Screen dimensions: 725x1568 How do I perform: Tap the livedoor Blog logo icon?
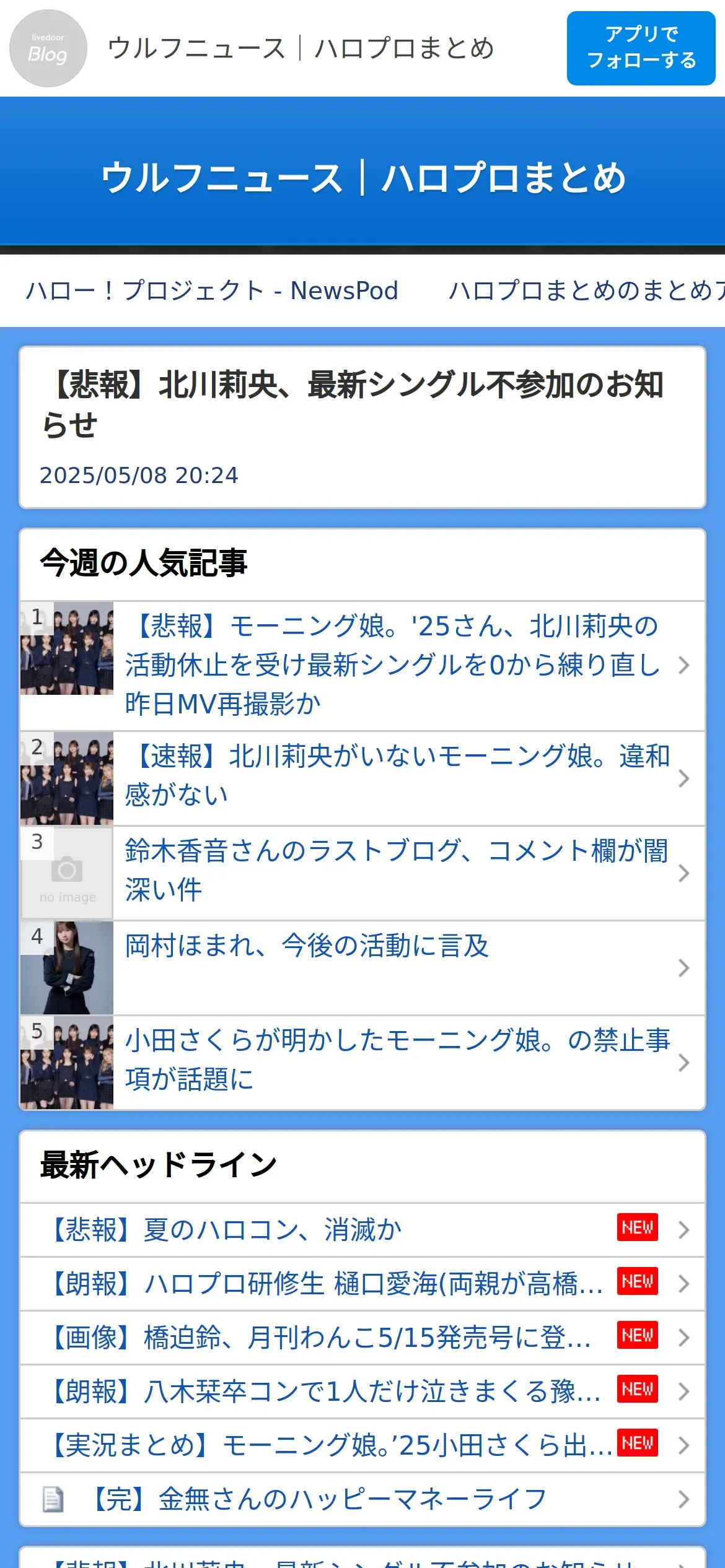48,48
